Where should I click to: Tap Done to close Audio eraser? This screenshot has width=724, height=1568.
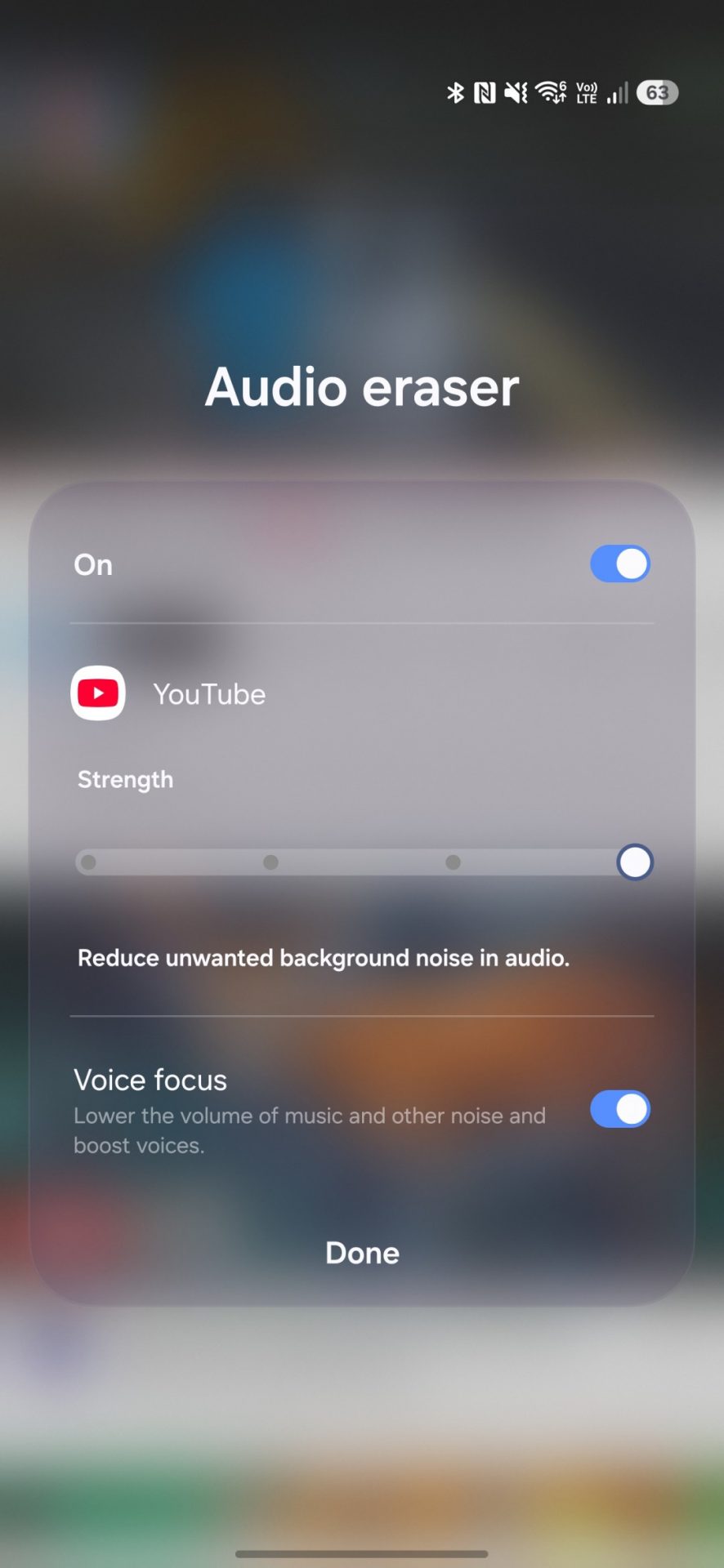click(362, 1253)
